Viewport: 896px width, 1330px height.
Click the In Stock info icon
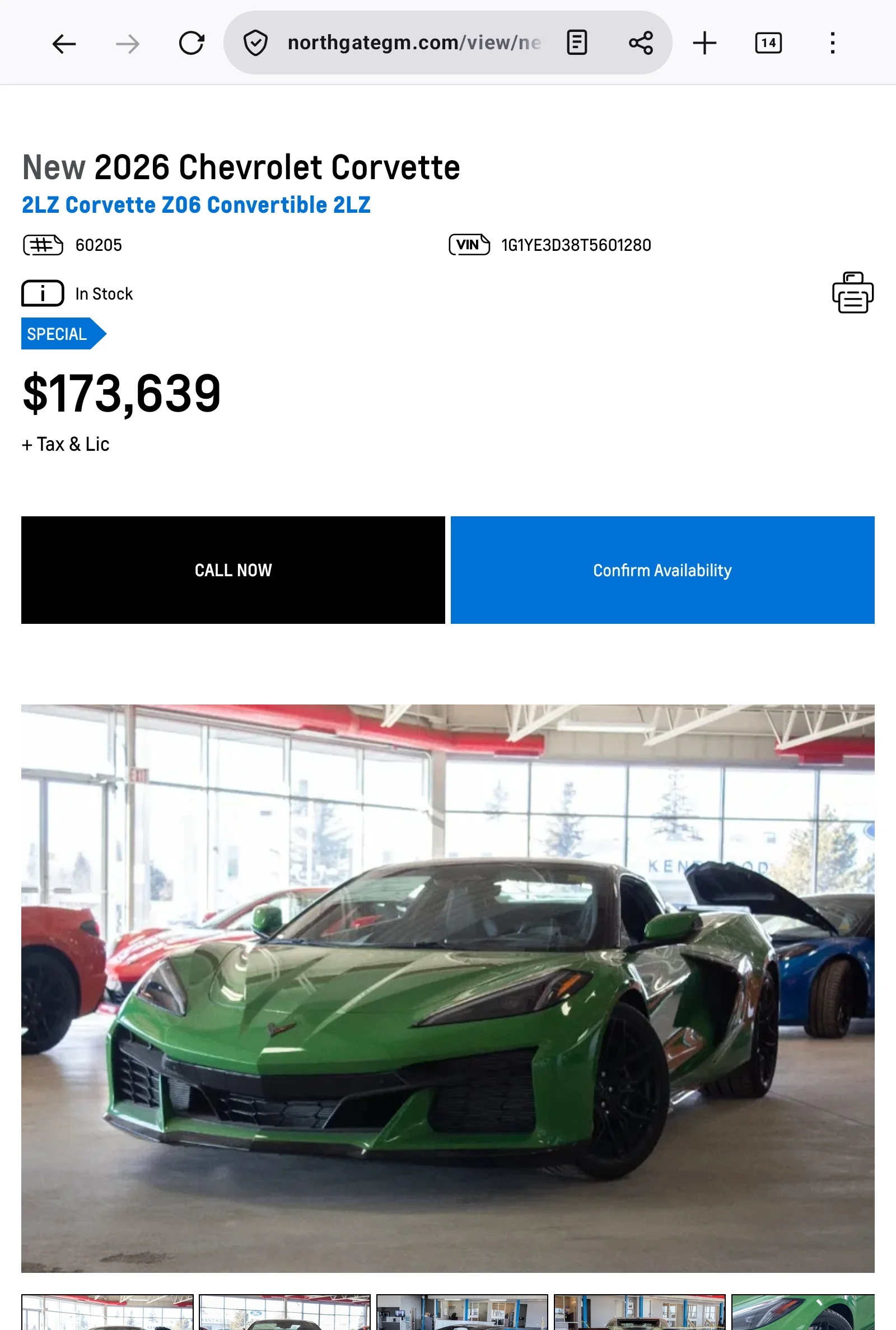(x=43, y=292)
